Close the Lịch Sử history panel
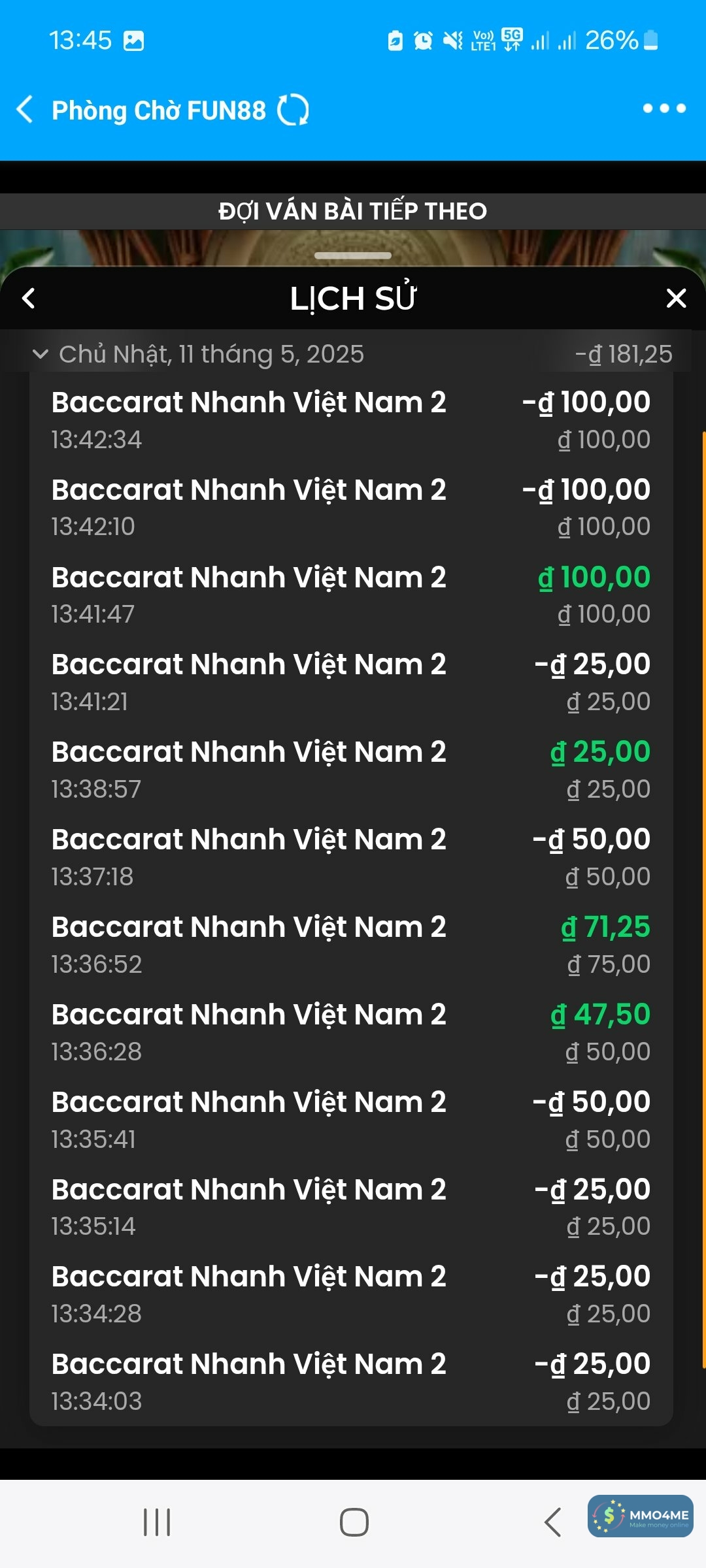This screenshot has height=1568, width=706. pos(676,299)
